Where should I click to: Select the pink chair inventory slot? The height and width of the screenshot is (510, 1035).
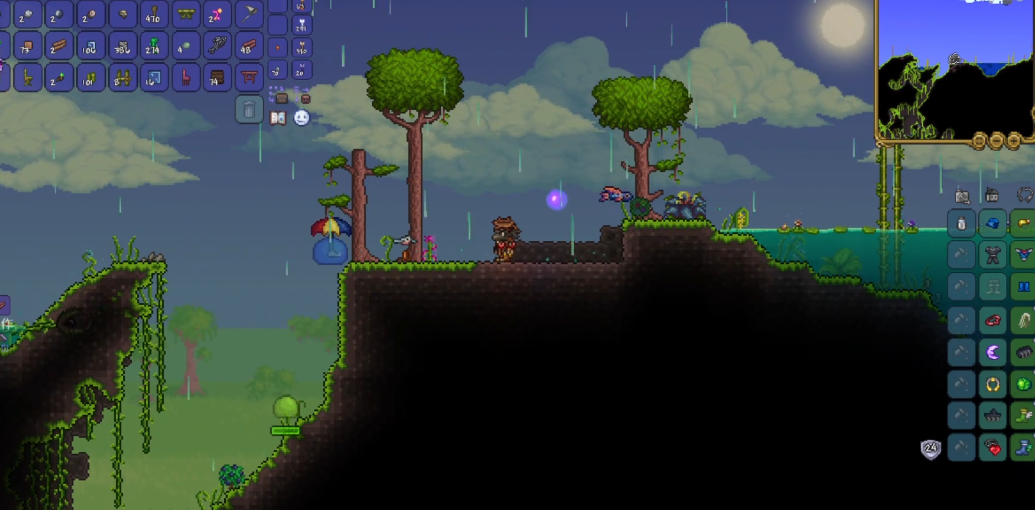184,77
